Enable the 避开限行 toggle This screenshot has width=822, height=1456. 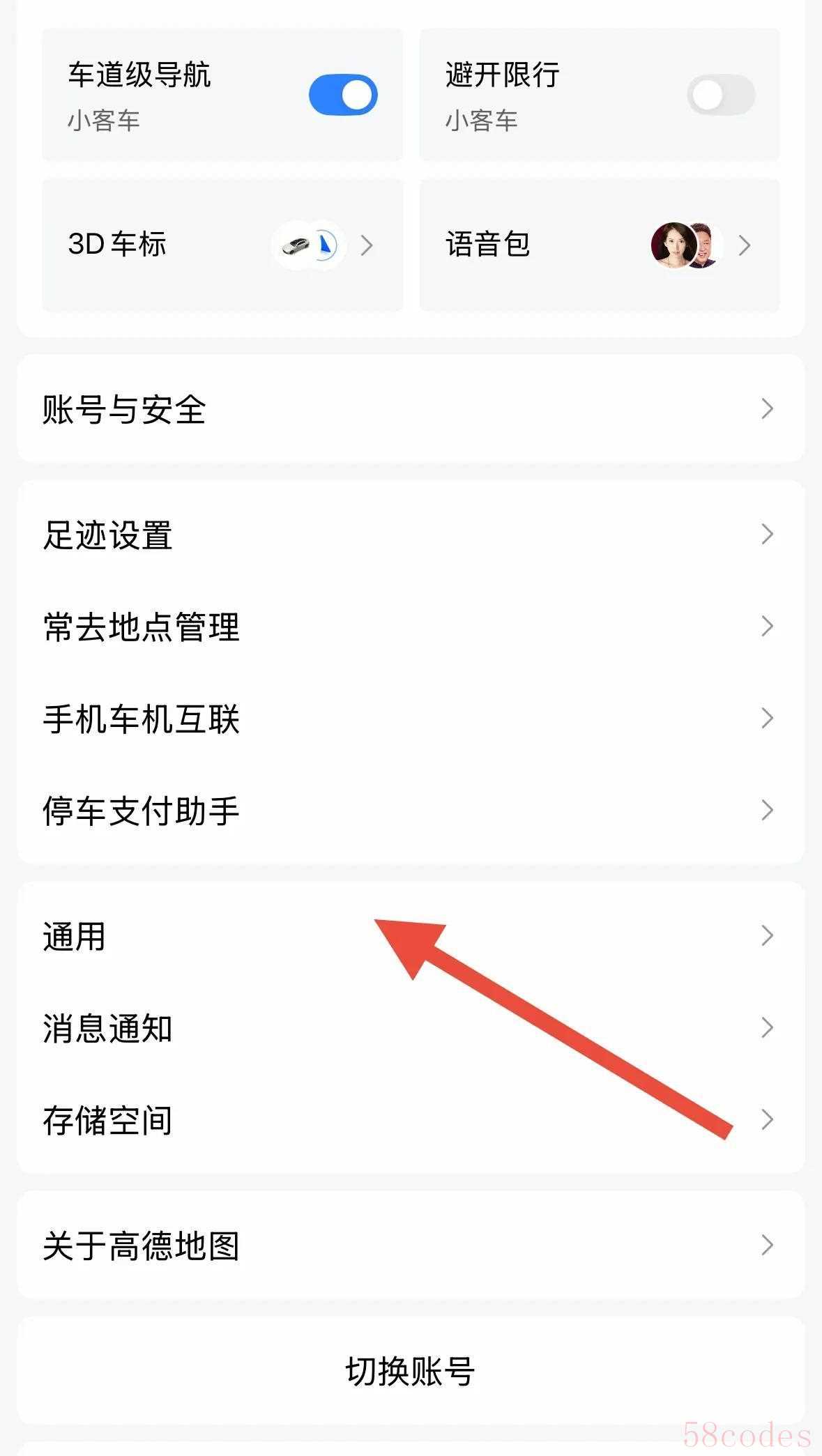[721, 95]
